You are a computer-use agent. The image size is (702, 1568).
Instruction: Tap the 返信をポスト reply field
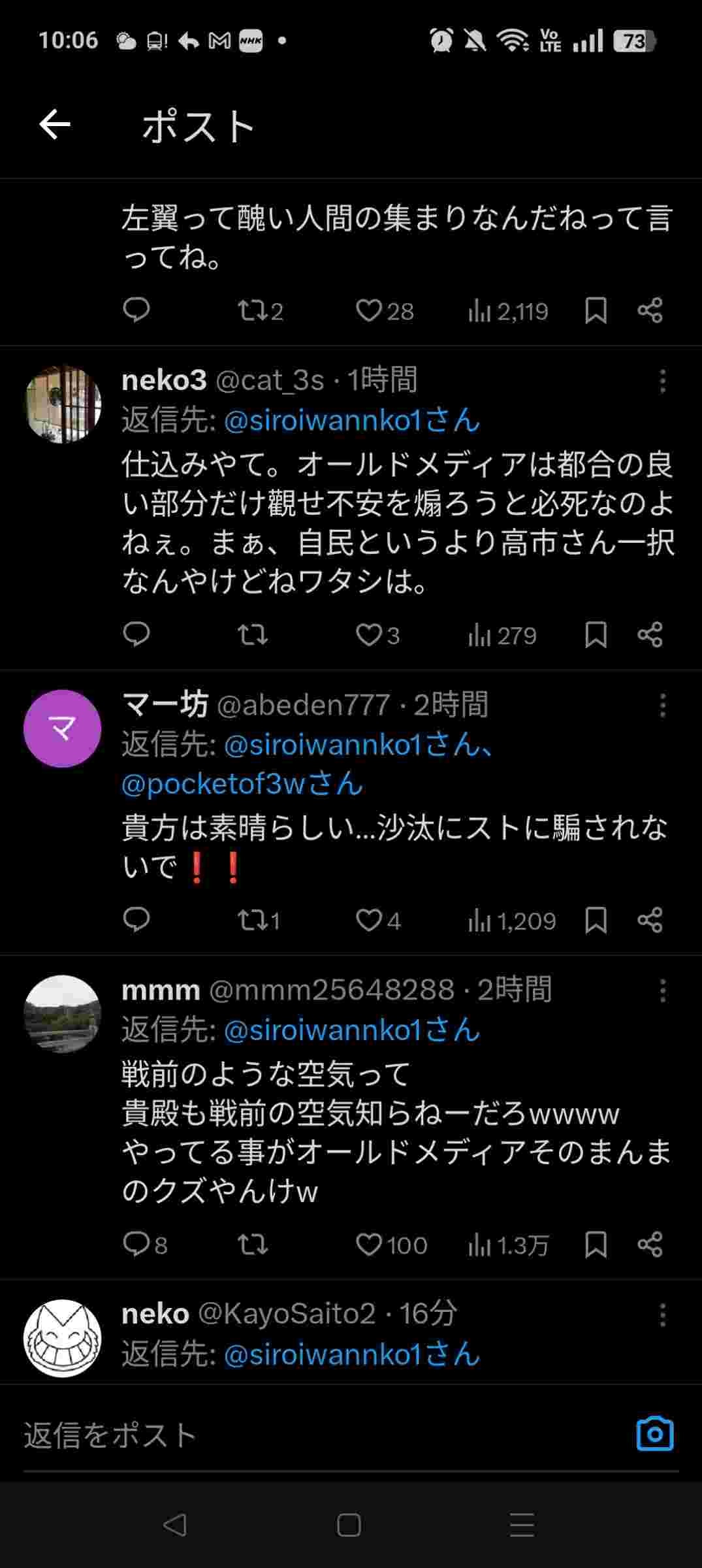(x=294, y=1435)
